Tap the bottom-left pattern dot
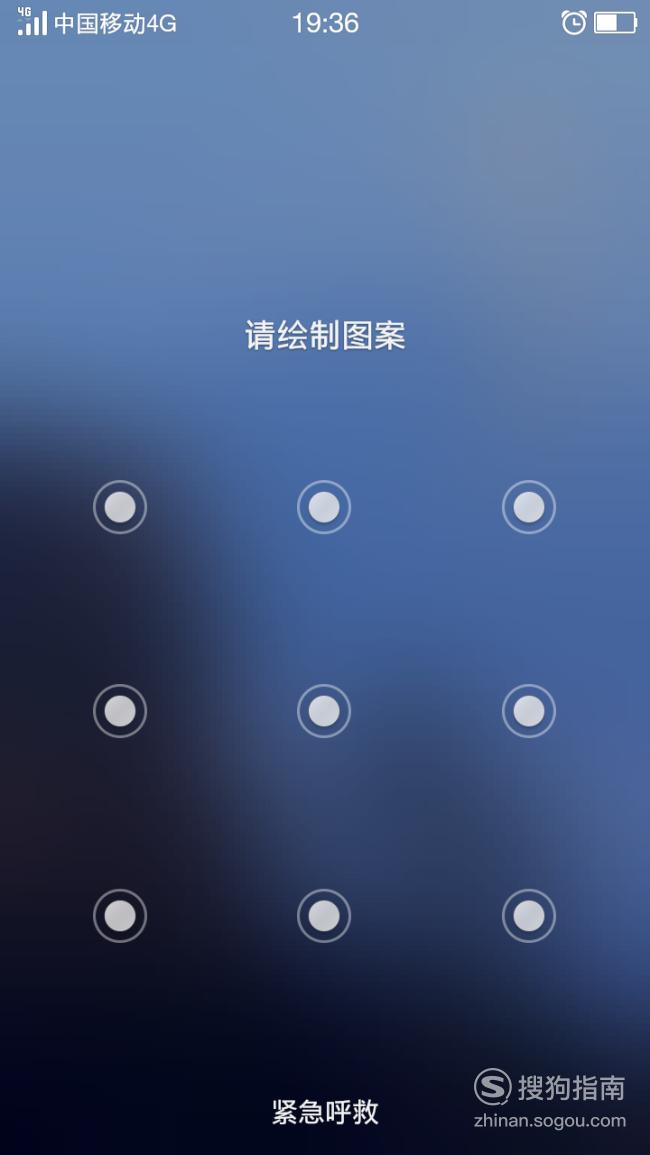Viewport: 650px width, 1155px height. (120, 916)
